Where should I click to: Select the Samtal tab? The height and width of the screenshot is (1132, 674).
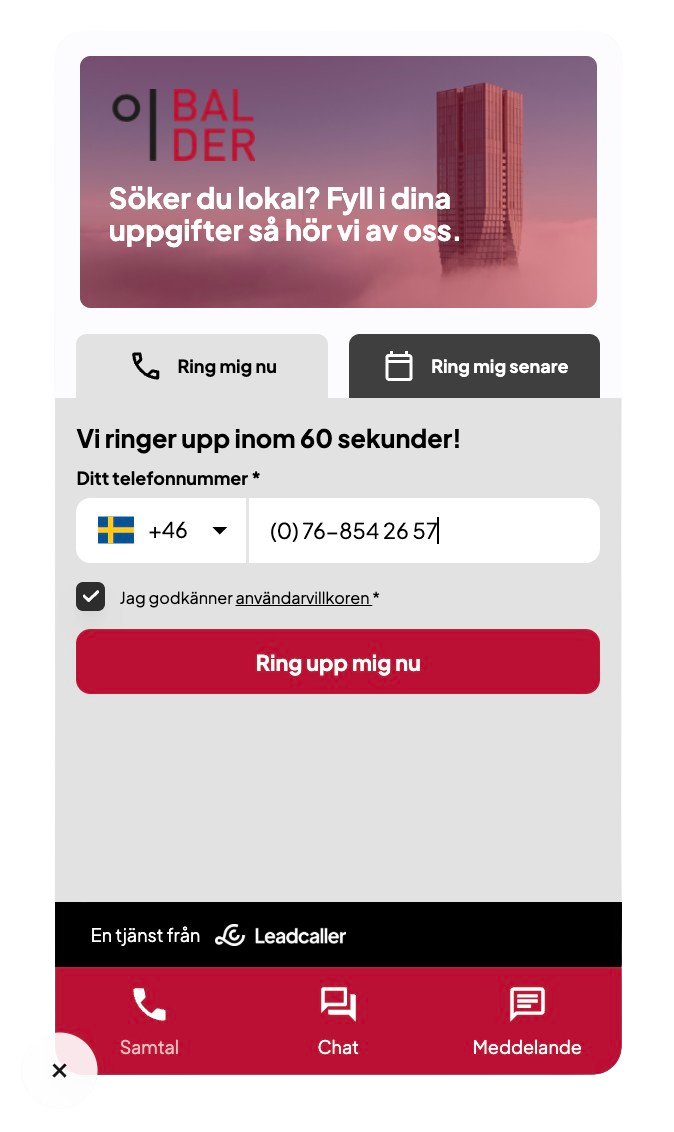coord(149,1021)
